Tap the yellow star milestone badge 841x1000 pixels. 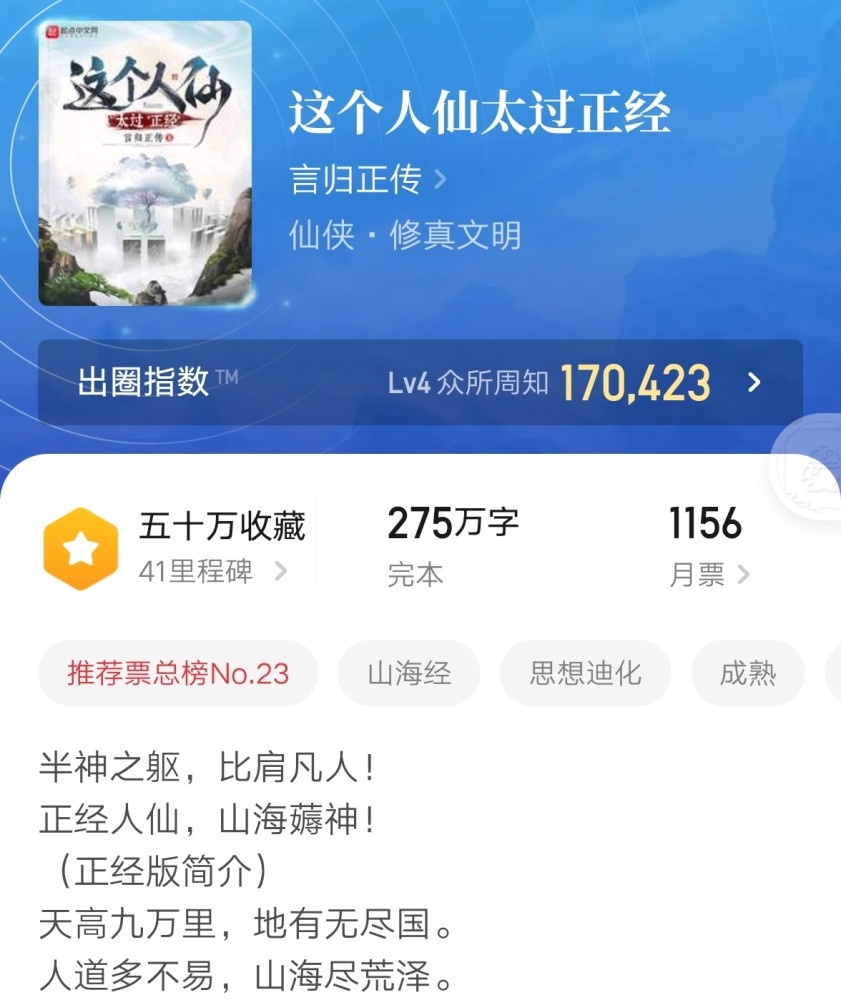point(81,544)
